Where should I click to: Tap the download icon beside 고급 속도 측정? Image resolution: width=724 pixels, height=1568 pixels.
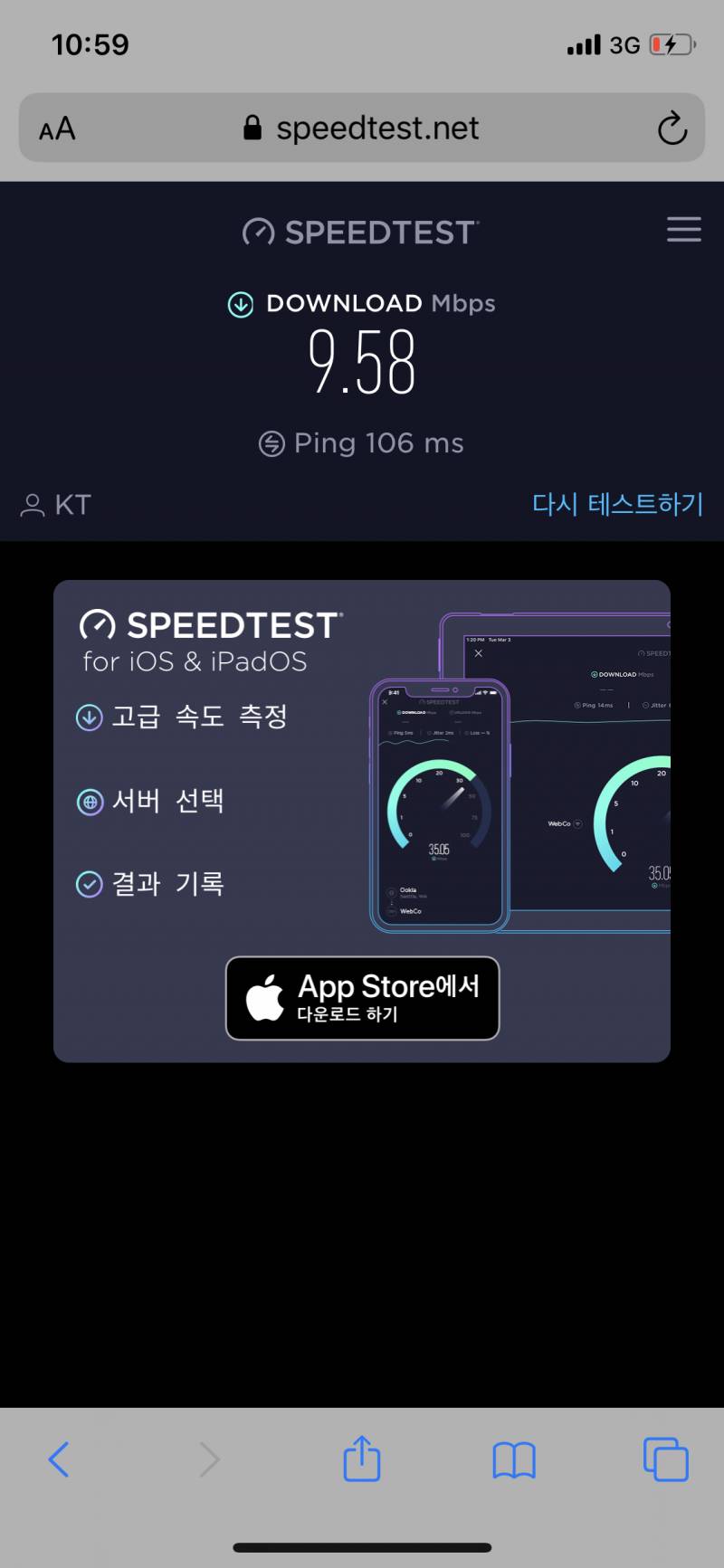tap(90, 717)
